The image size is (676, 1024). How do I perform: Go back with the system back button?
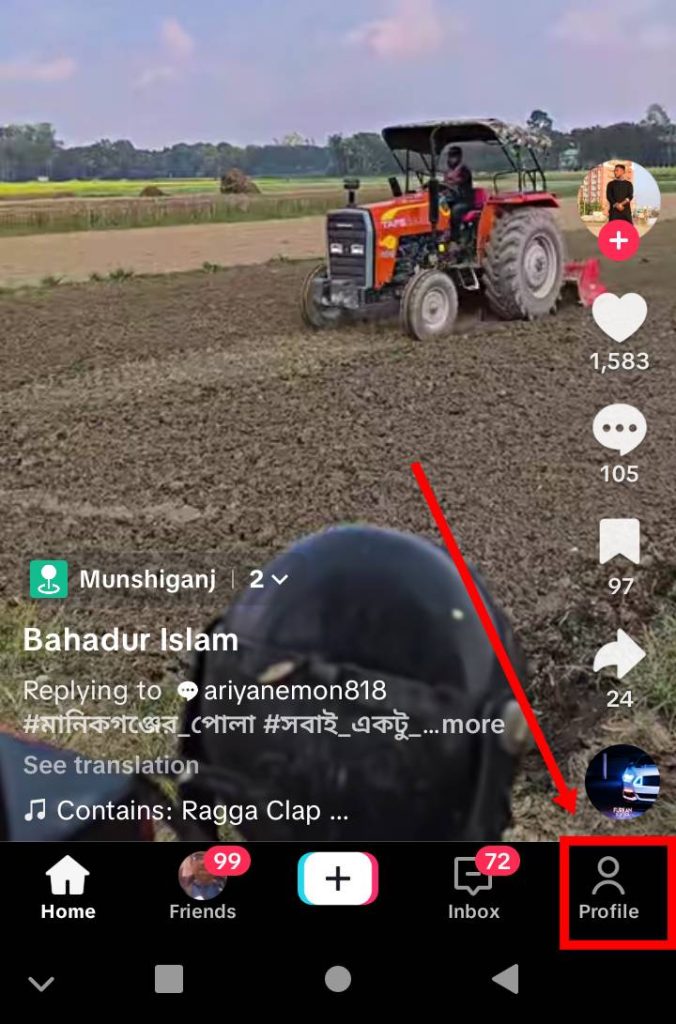[506, 979]
